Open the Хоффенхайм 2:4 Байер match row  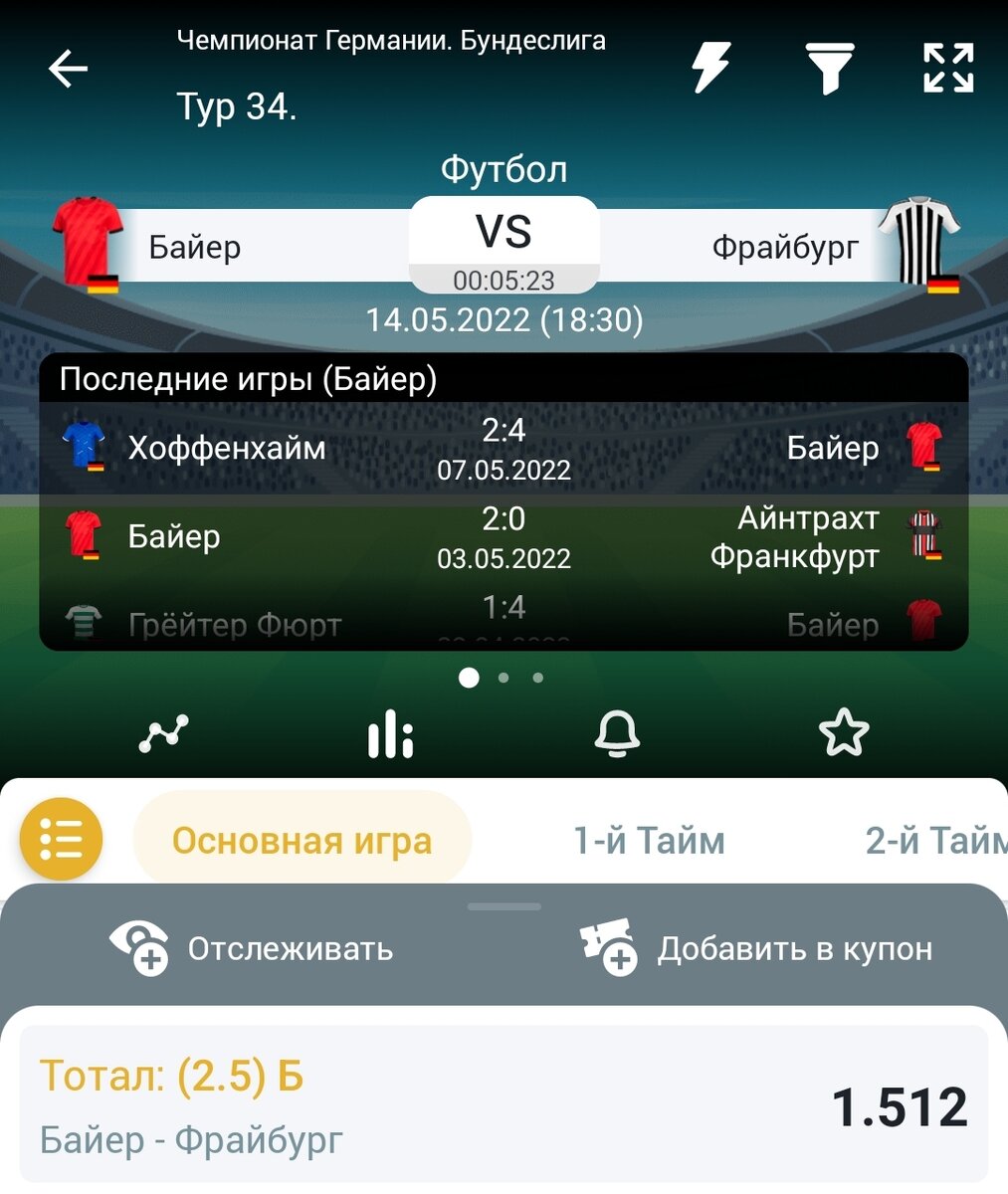click(x=504, y=449)
